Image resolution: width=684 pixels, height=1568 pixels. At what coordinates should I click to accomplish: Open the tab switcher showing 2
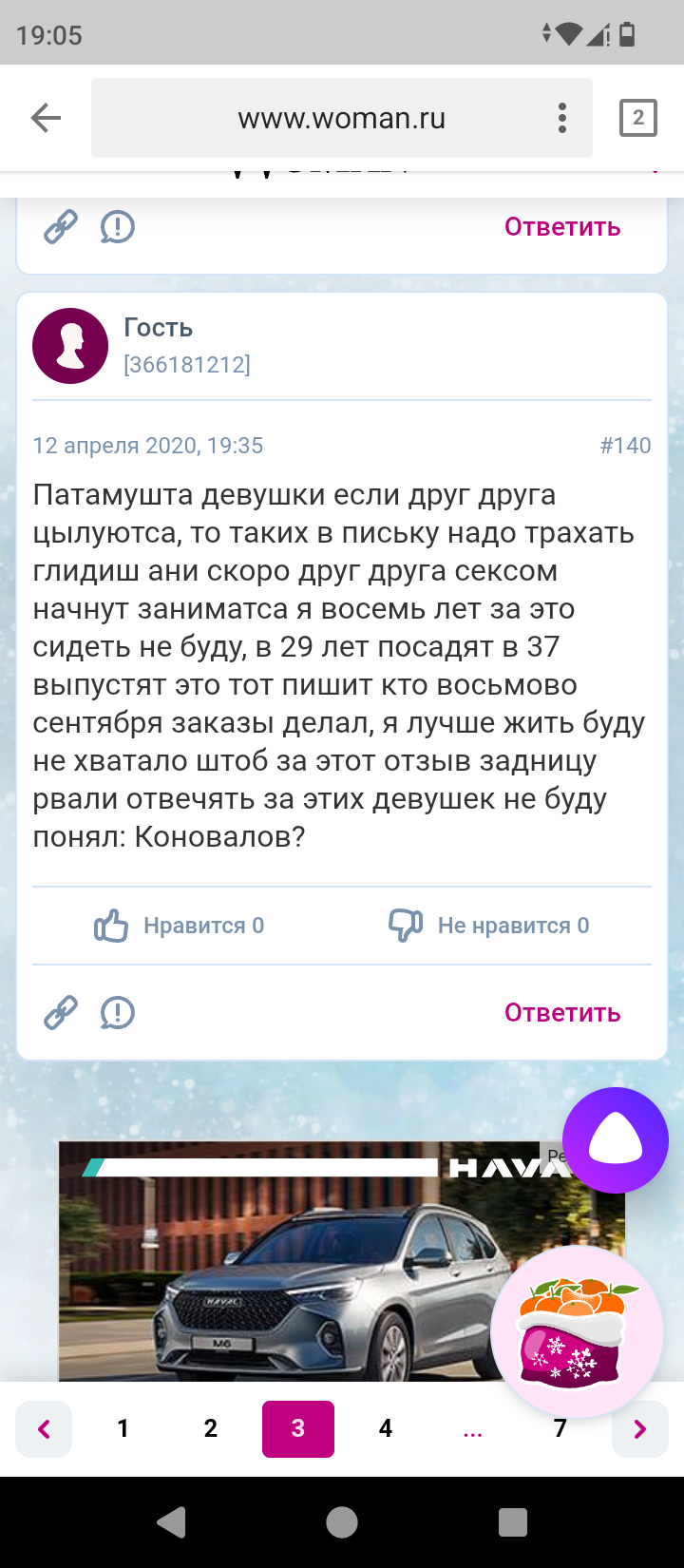point(638,118)
